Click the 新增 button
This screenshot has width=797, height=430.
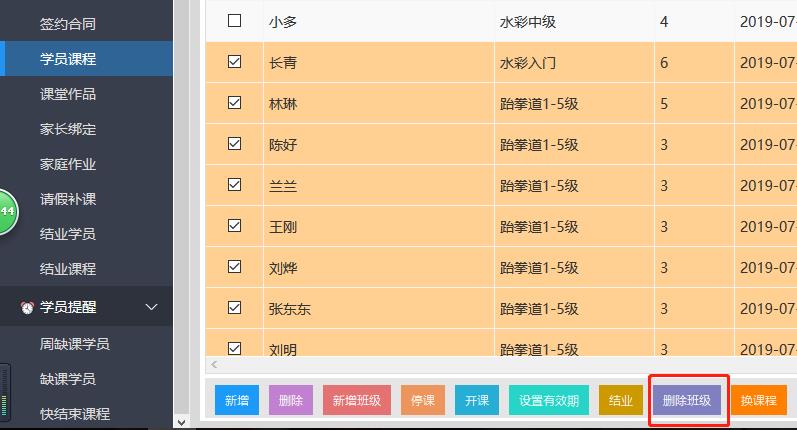click(236, 401)
